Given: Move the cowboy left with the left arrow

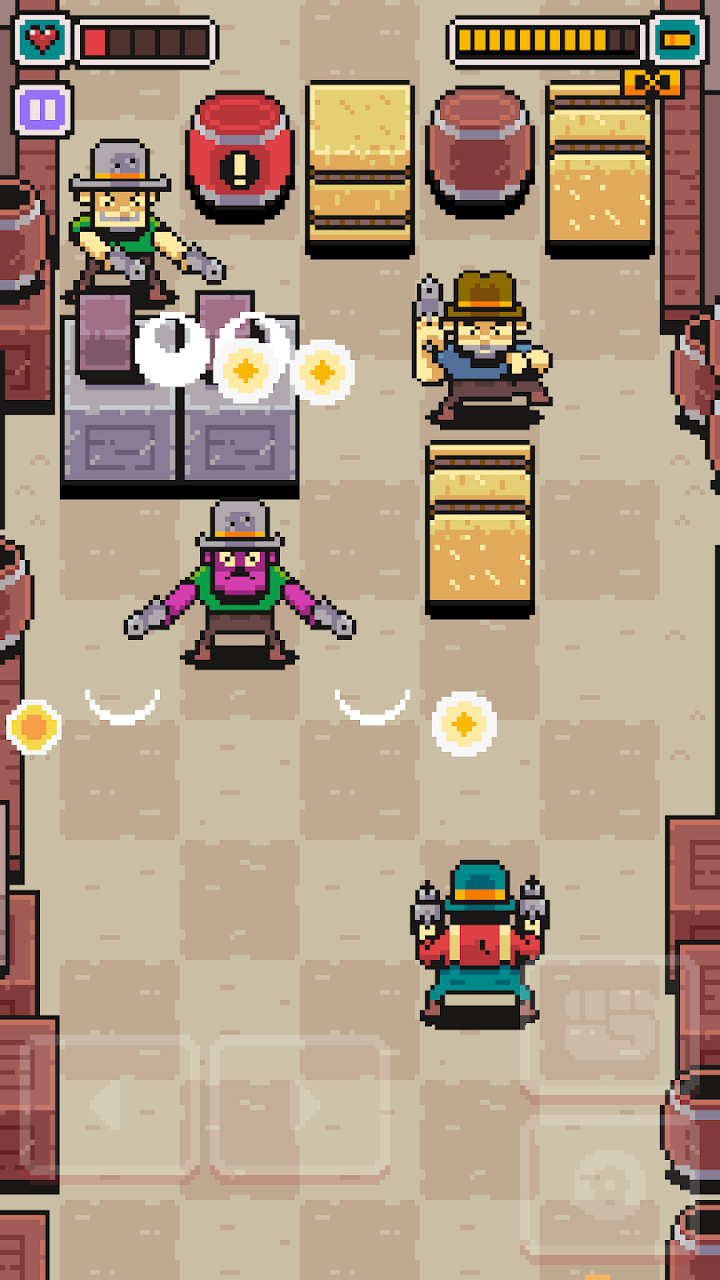Looking at the screenshot, I should (110, 1106).
